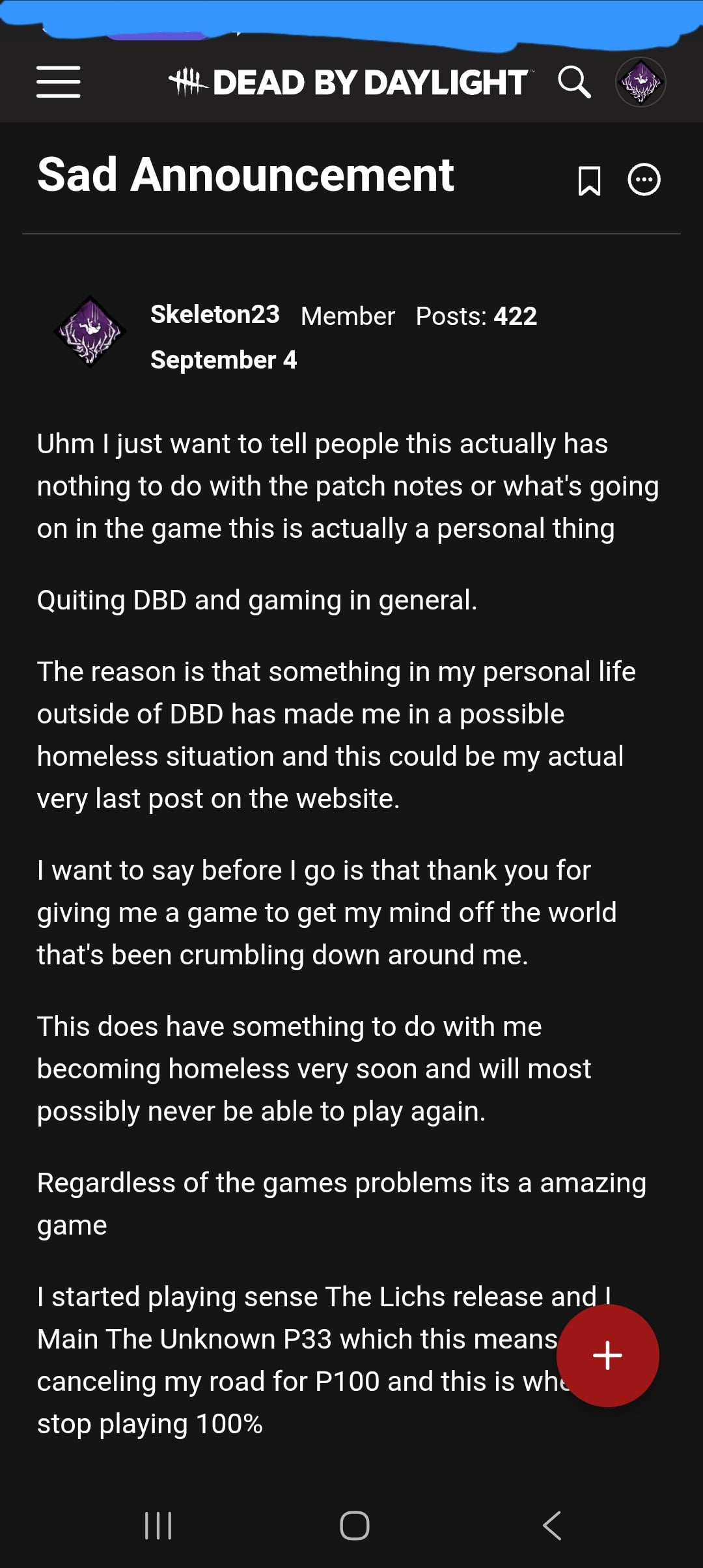Return to the phone's home screen

coord(355,1525)
